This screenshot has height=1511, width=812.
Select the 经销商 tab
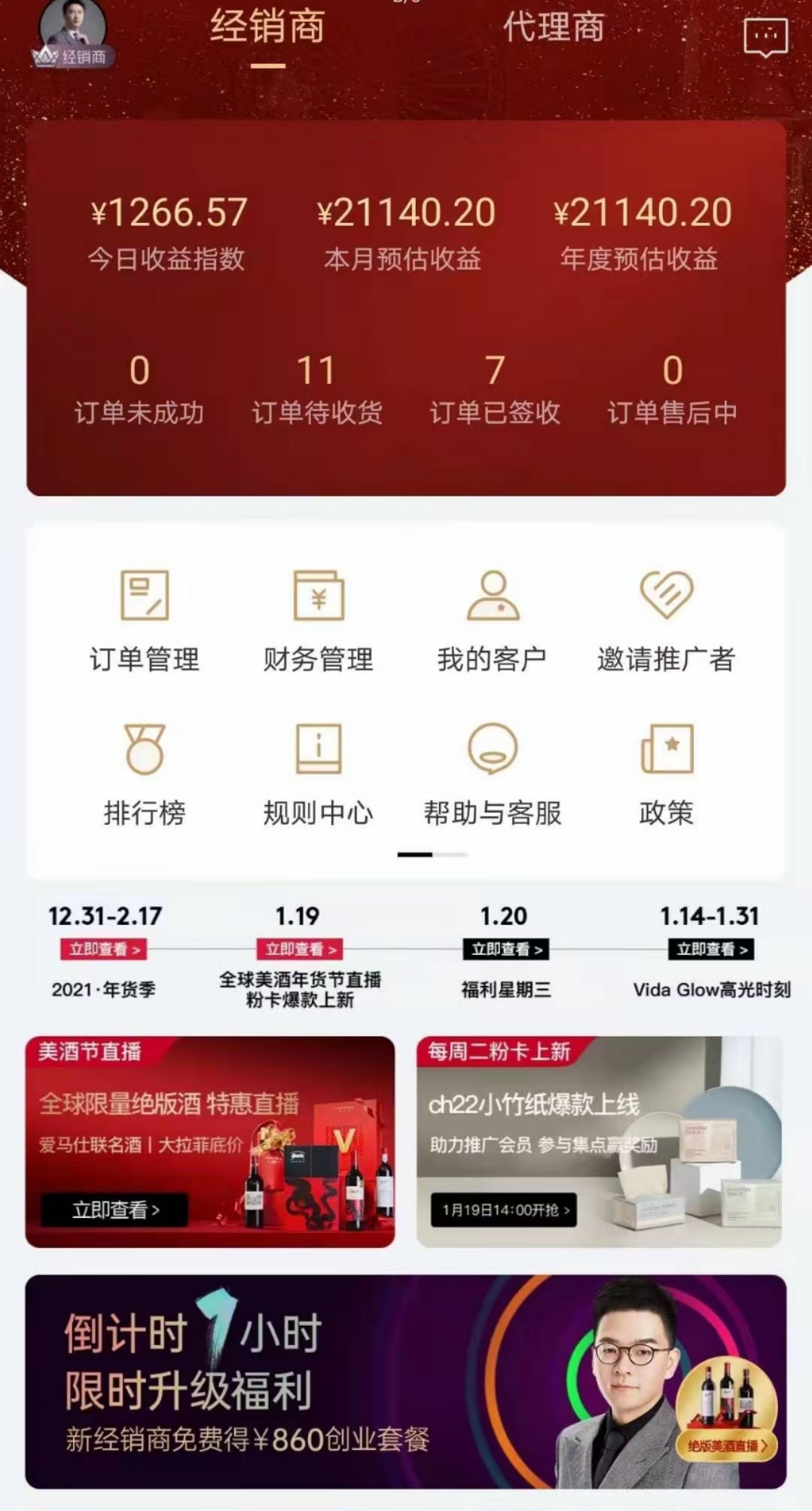pos(267,29)
